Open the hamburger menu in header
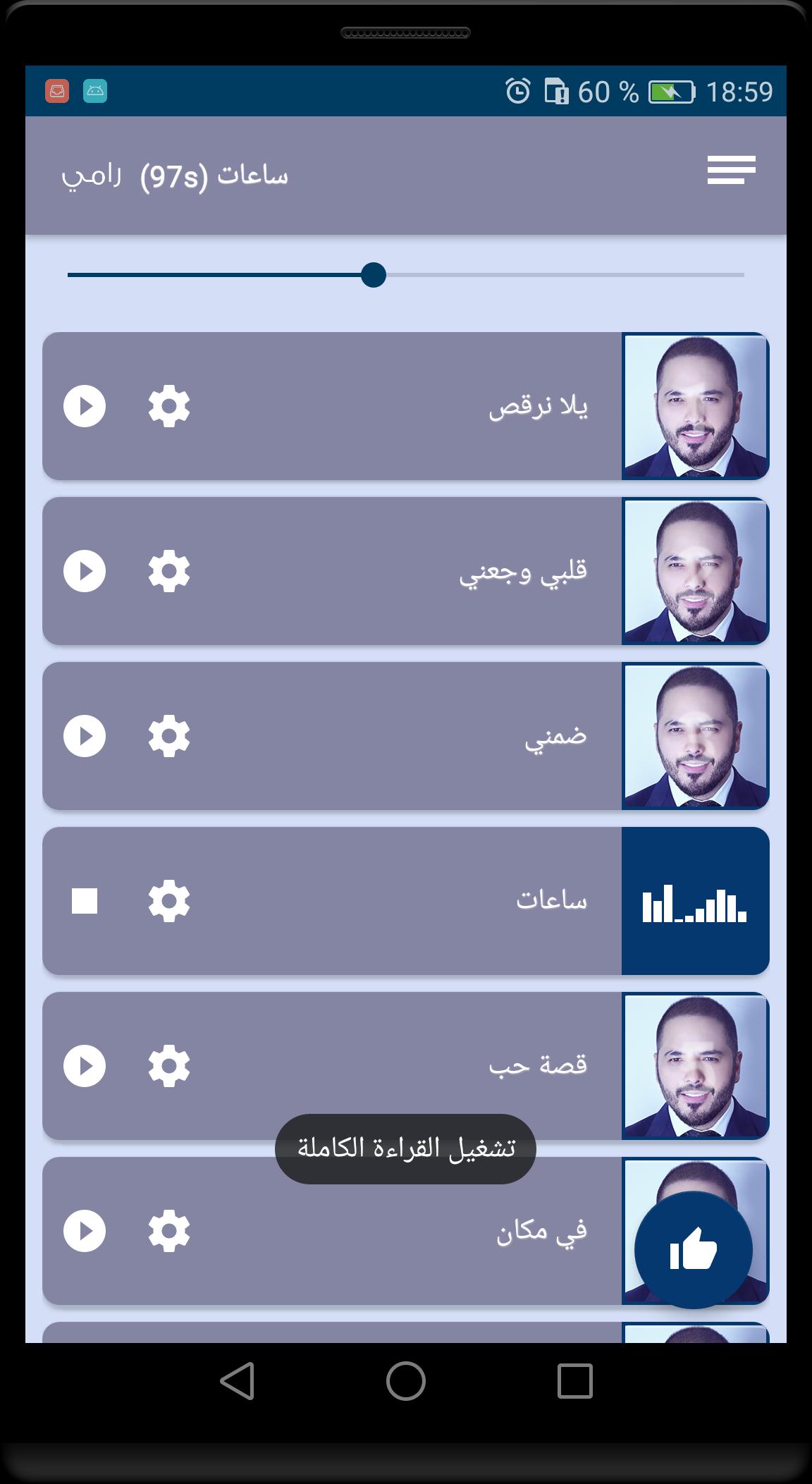 (x=731, y=170)
